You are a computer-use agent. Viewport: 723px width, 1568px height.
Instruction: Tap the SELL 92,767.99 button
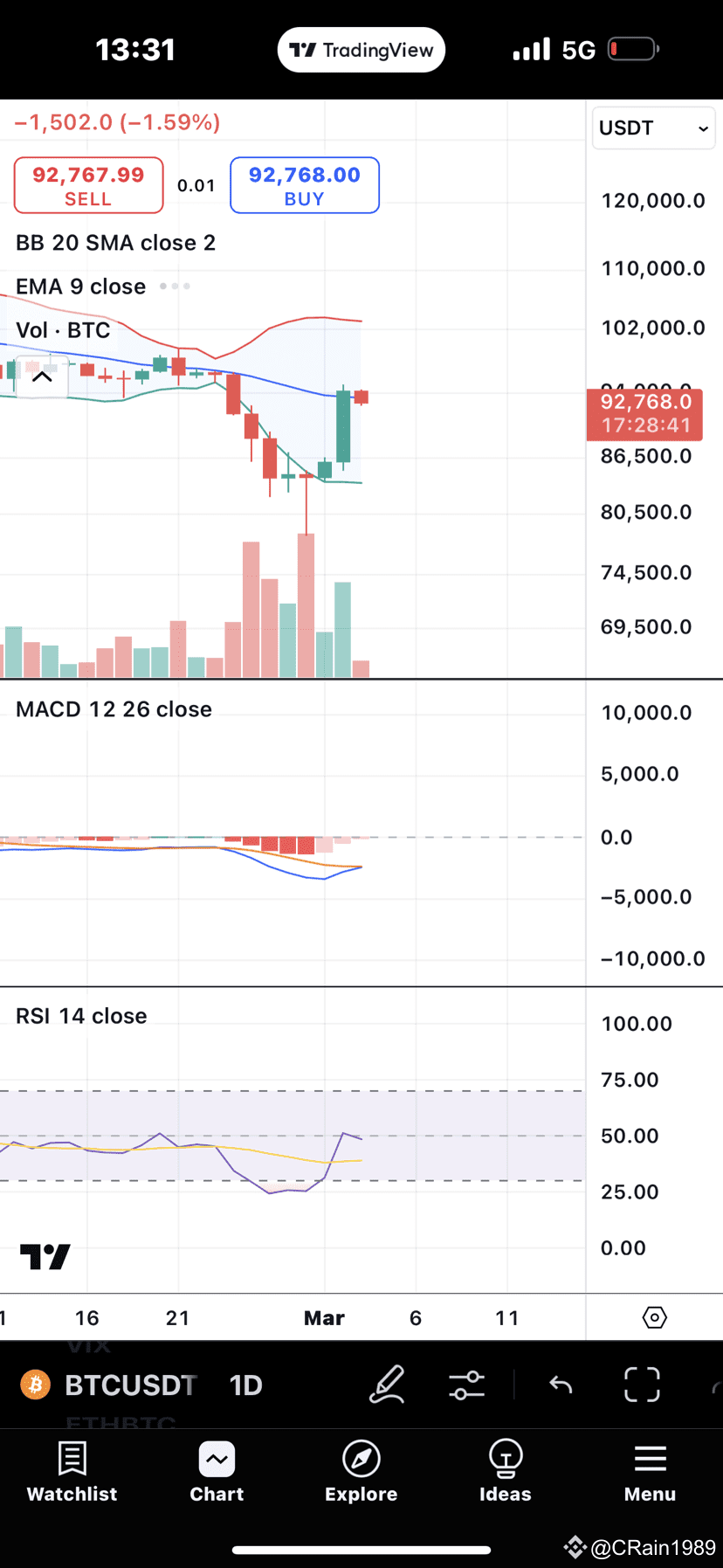[x=88, y=184]
